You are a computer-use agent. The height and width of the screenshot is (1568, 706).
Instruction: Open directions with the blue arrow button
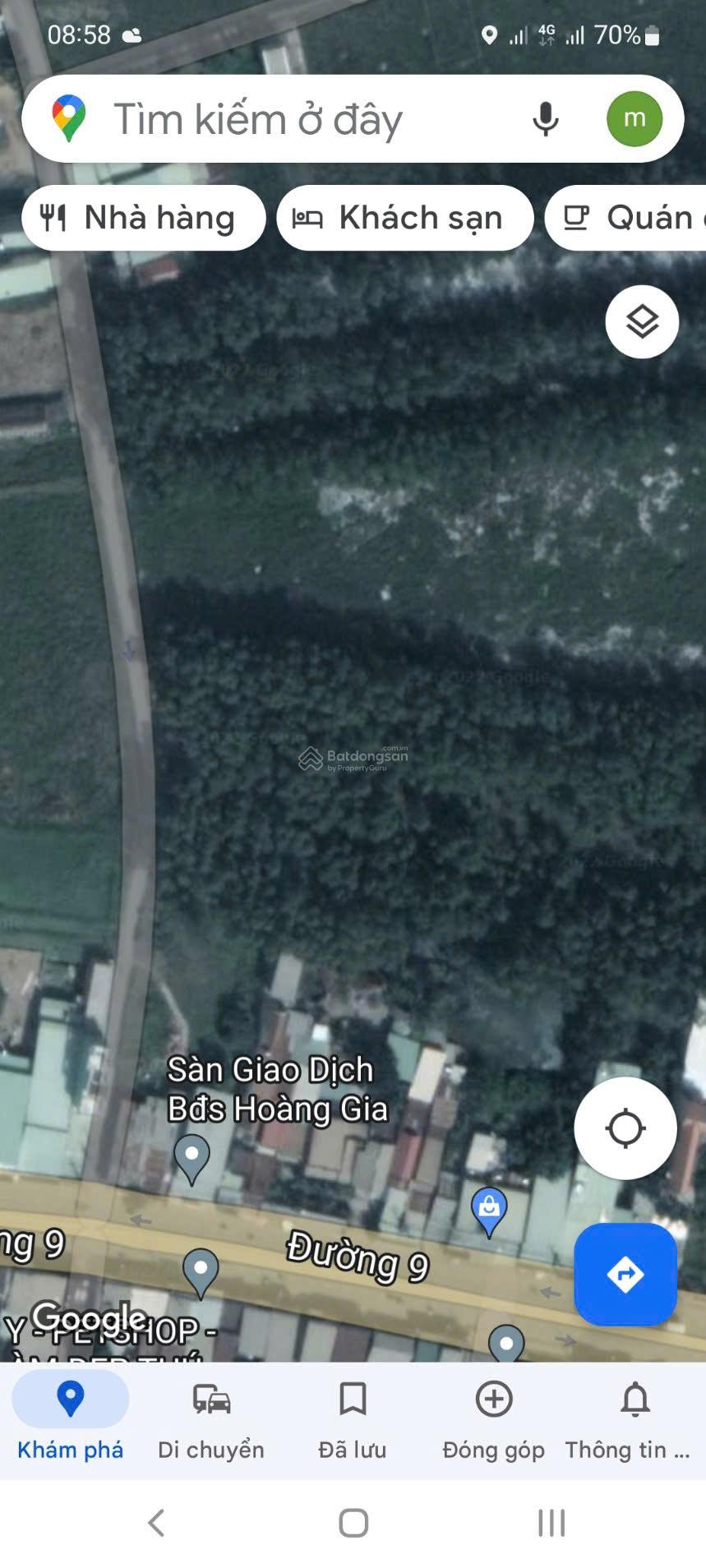coord(625,1274)
